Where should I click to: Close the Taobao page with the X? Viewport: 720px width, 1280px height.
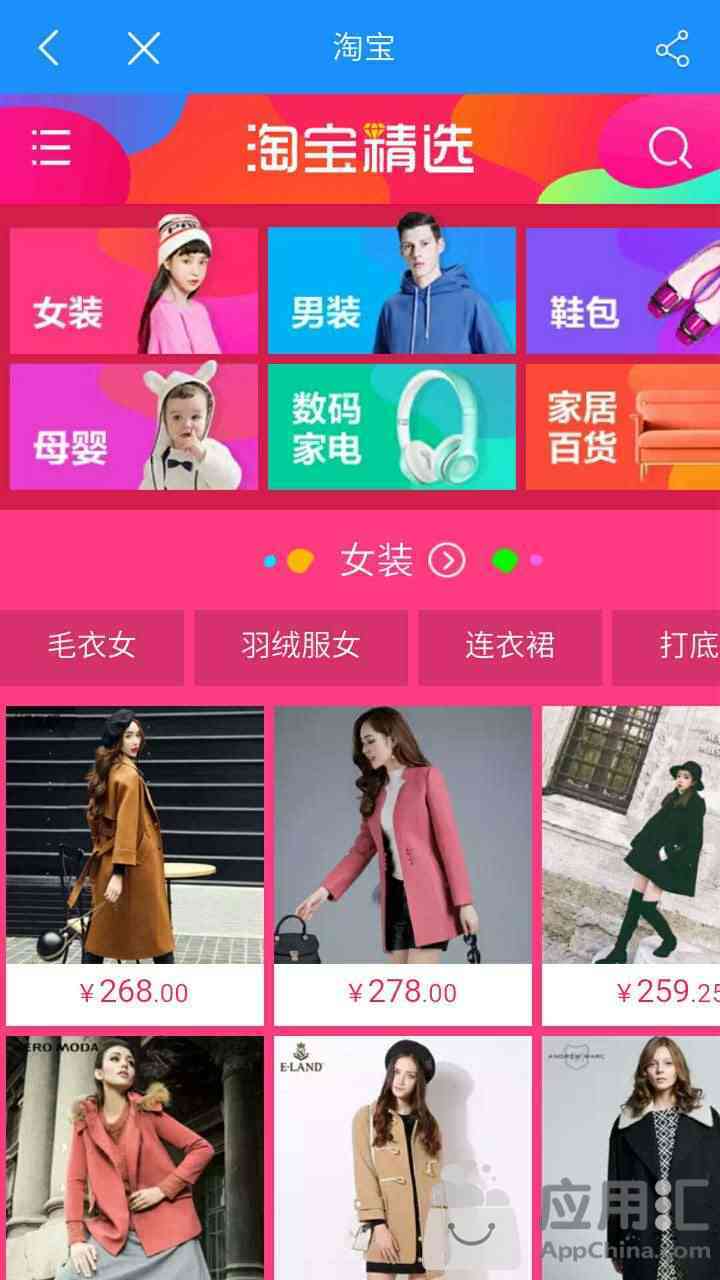pos(143,47)
